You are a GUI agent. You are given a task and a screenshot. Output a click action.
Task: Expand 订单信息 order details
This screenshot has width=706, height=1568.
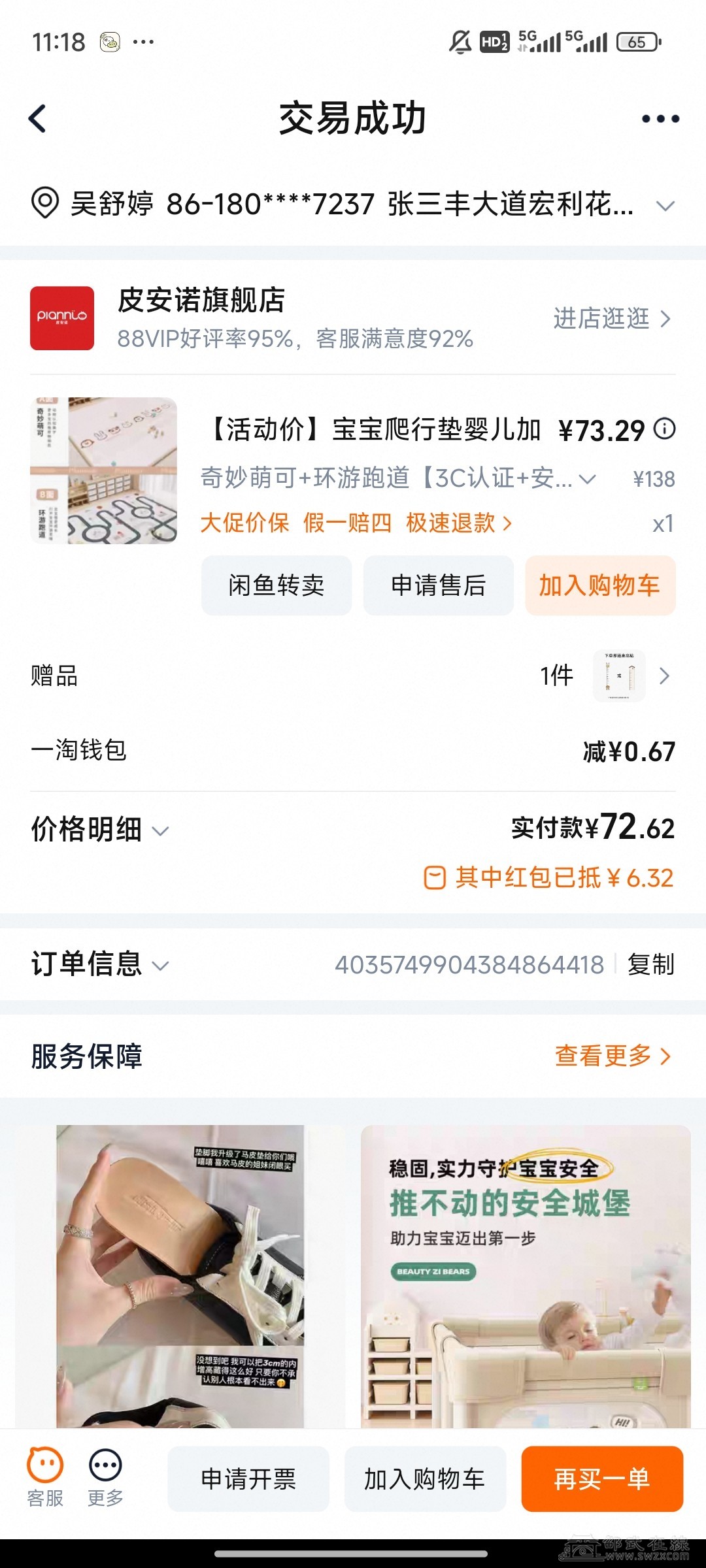[99, 964]
